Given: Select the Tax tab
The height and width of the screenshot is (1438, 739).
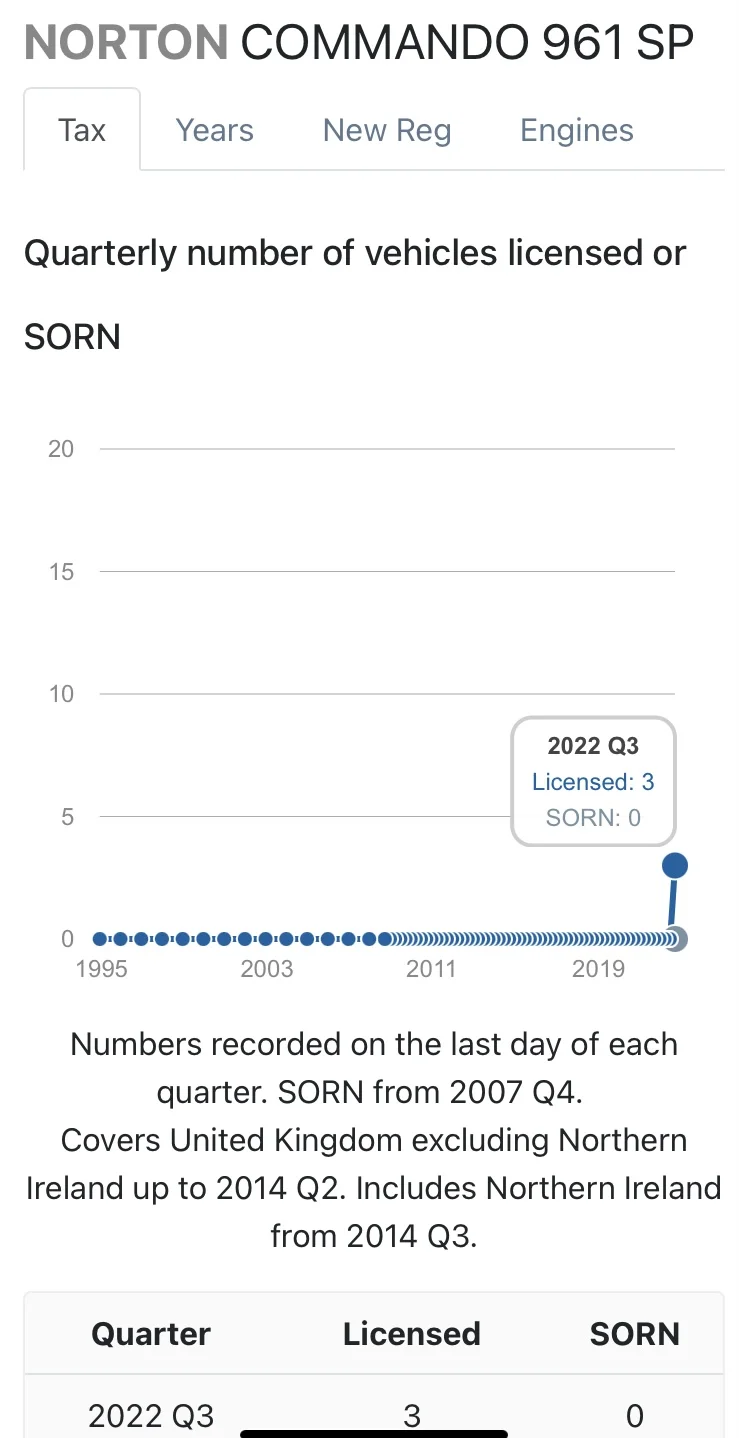Looking at the screenshot, I should click(x=82, y=130).
